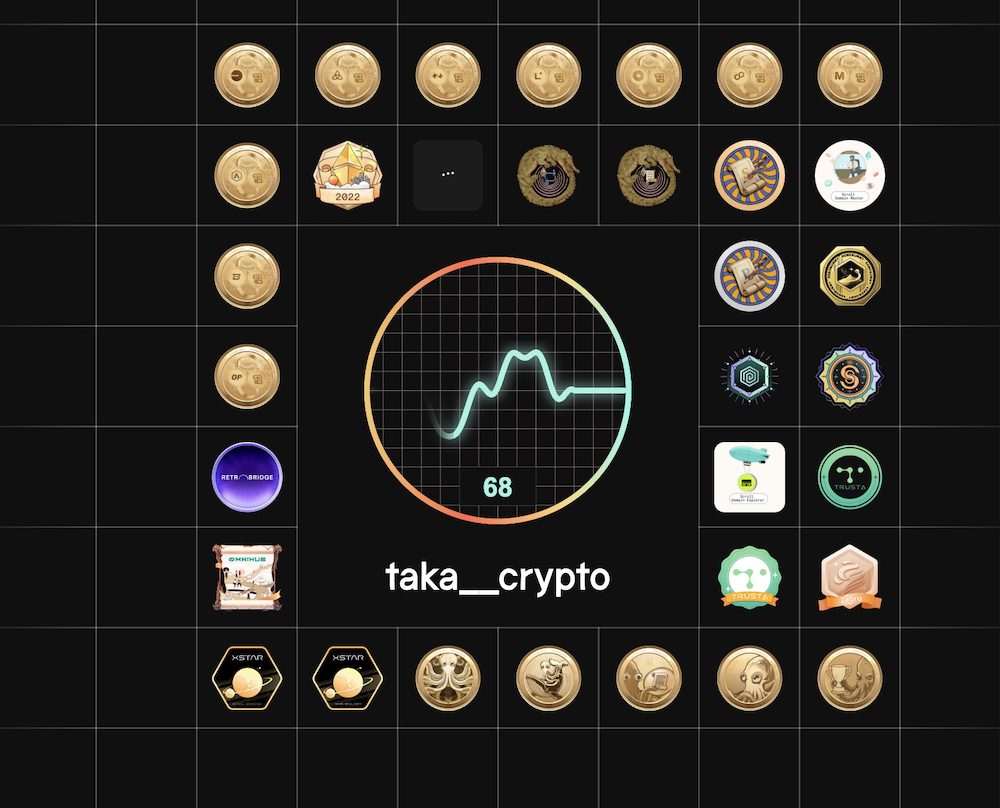Open the Omnihub scroll badge
The image size is (1000, 808).
click(247, 577)
